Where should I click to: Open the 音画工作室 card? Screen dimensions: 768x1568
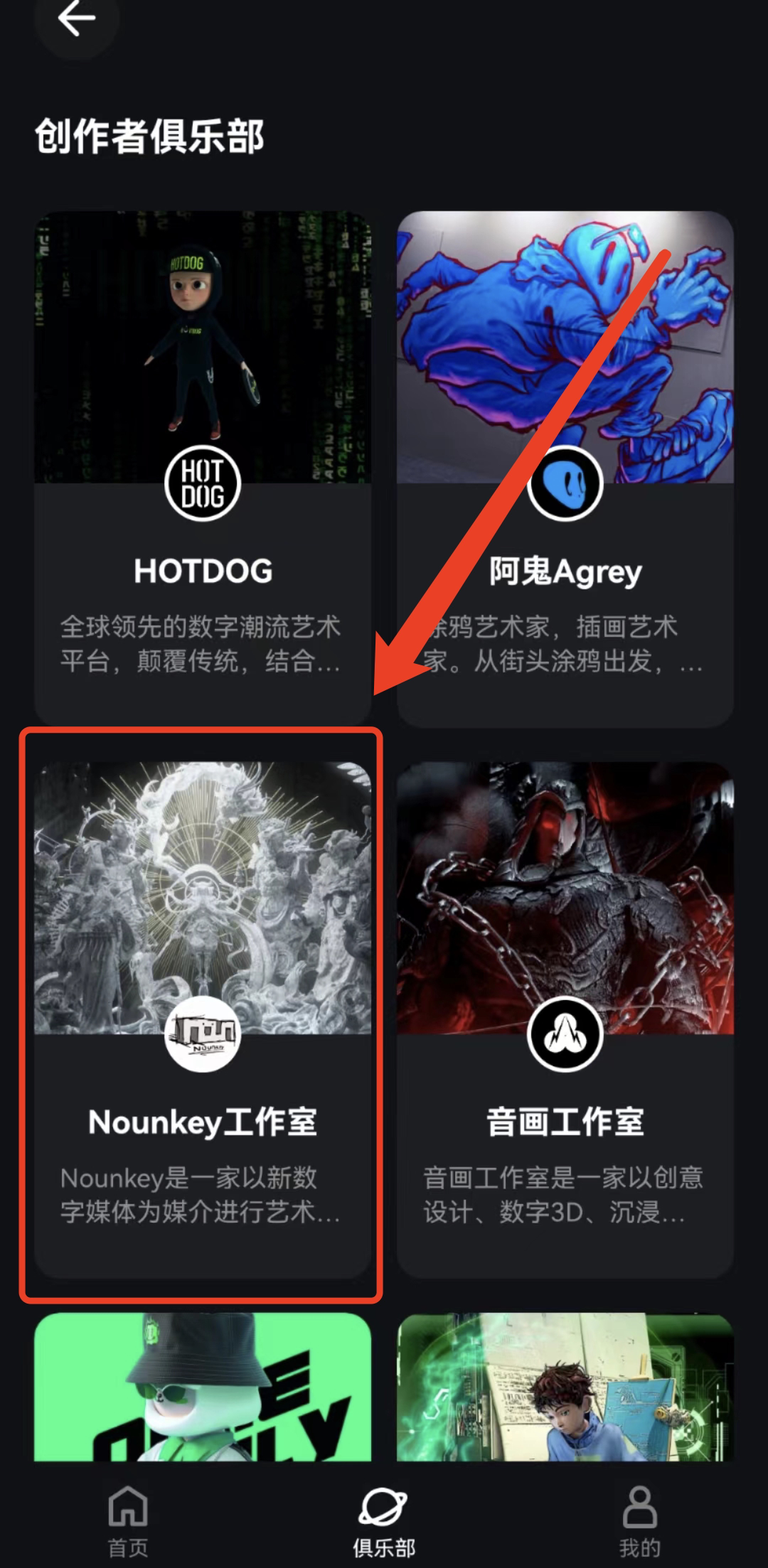[565, 1016]
